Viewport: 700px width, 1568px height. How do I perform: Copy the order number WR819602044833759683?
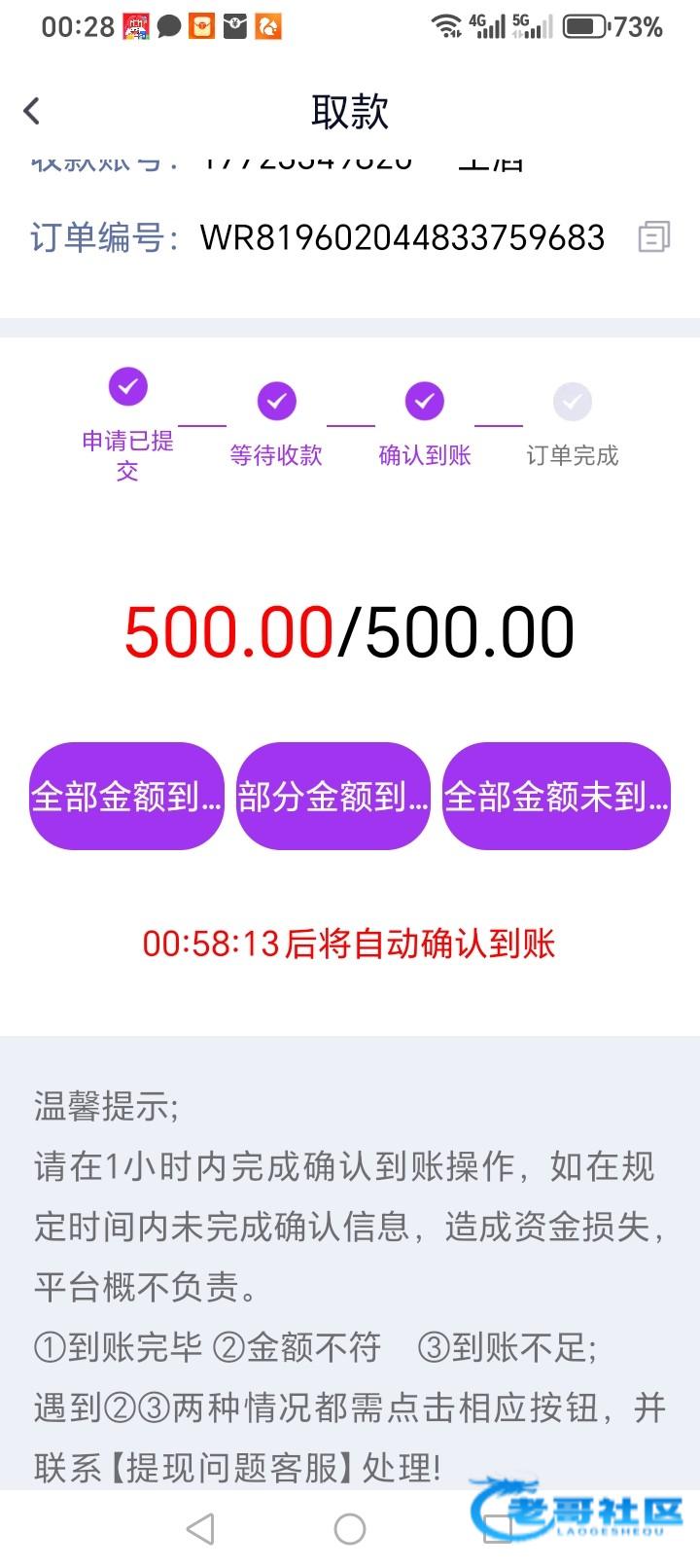coord(653,237)
